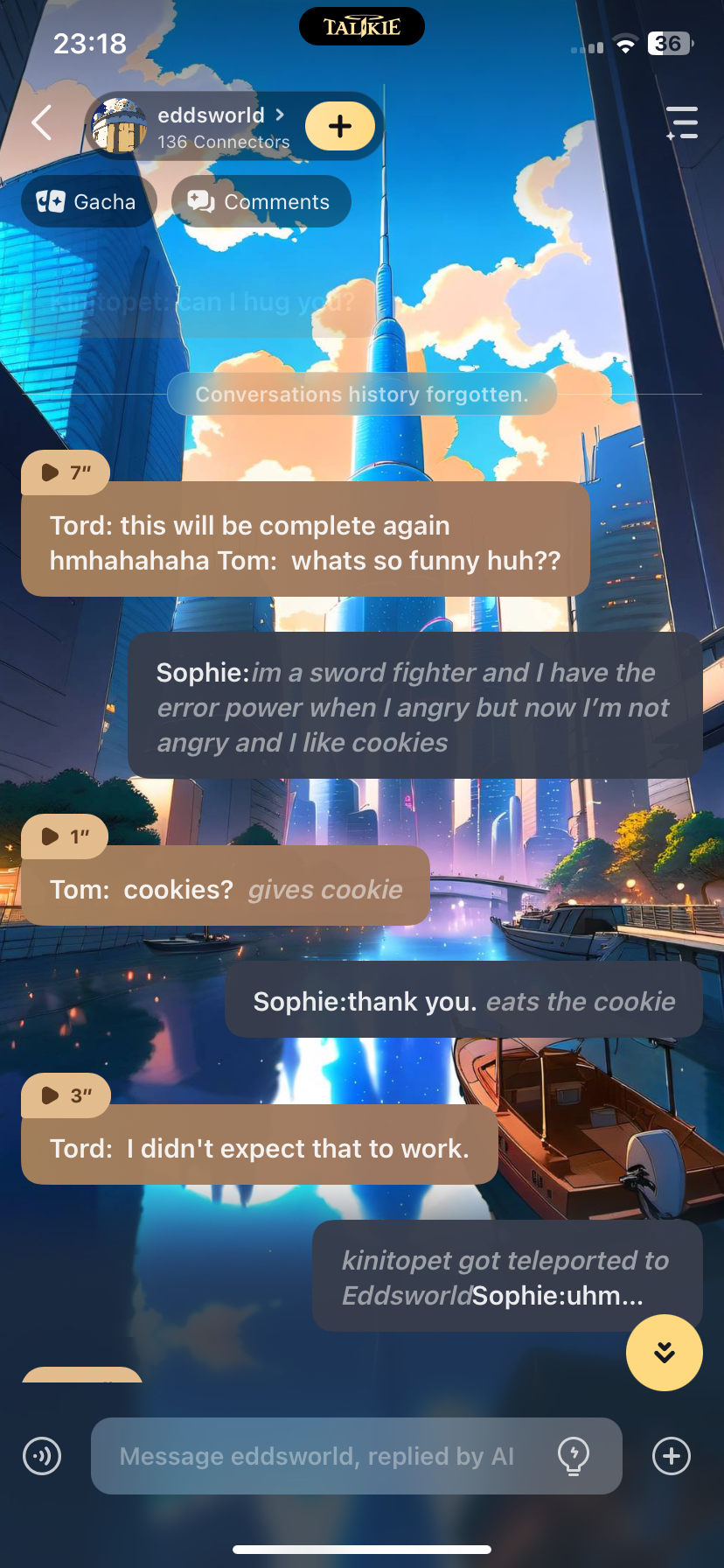Open the Gacha chip
724x1568 pixels.
[87, 202]
